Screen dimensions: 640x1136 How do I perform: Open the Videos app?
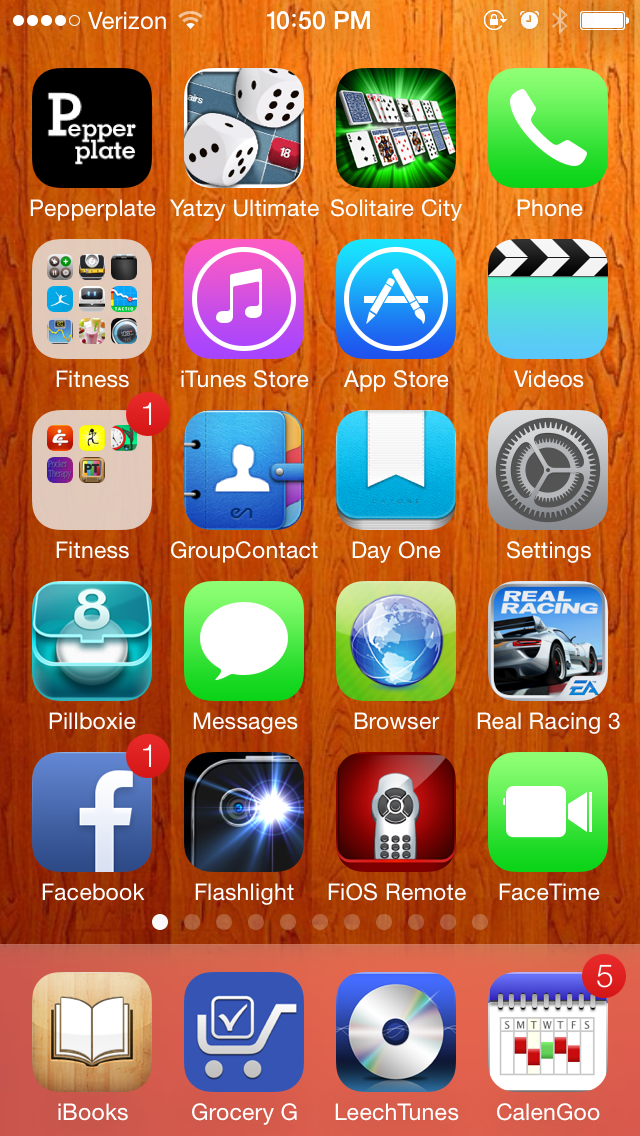click(548, 299)
